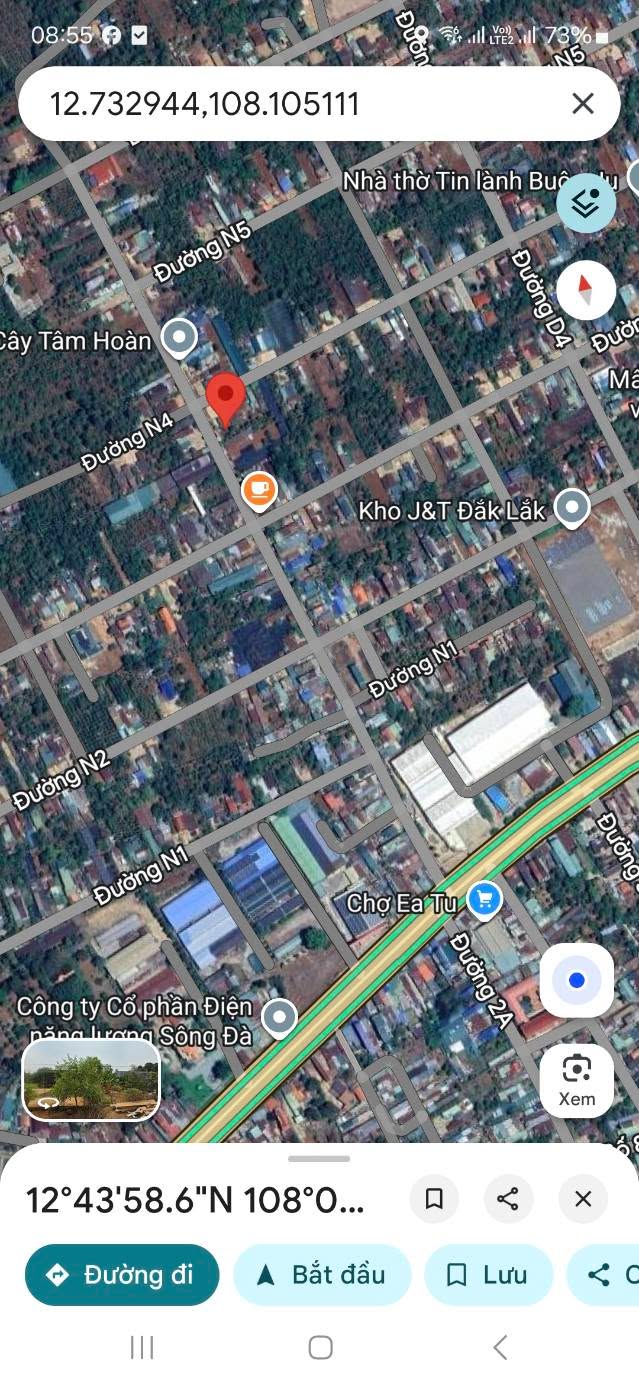639x1386 pixels.
Task: Share this location via share icon
Action: pos(508,1199)
